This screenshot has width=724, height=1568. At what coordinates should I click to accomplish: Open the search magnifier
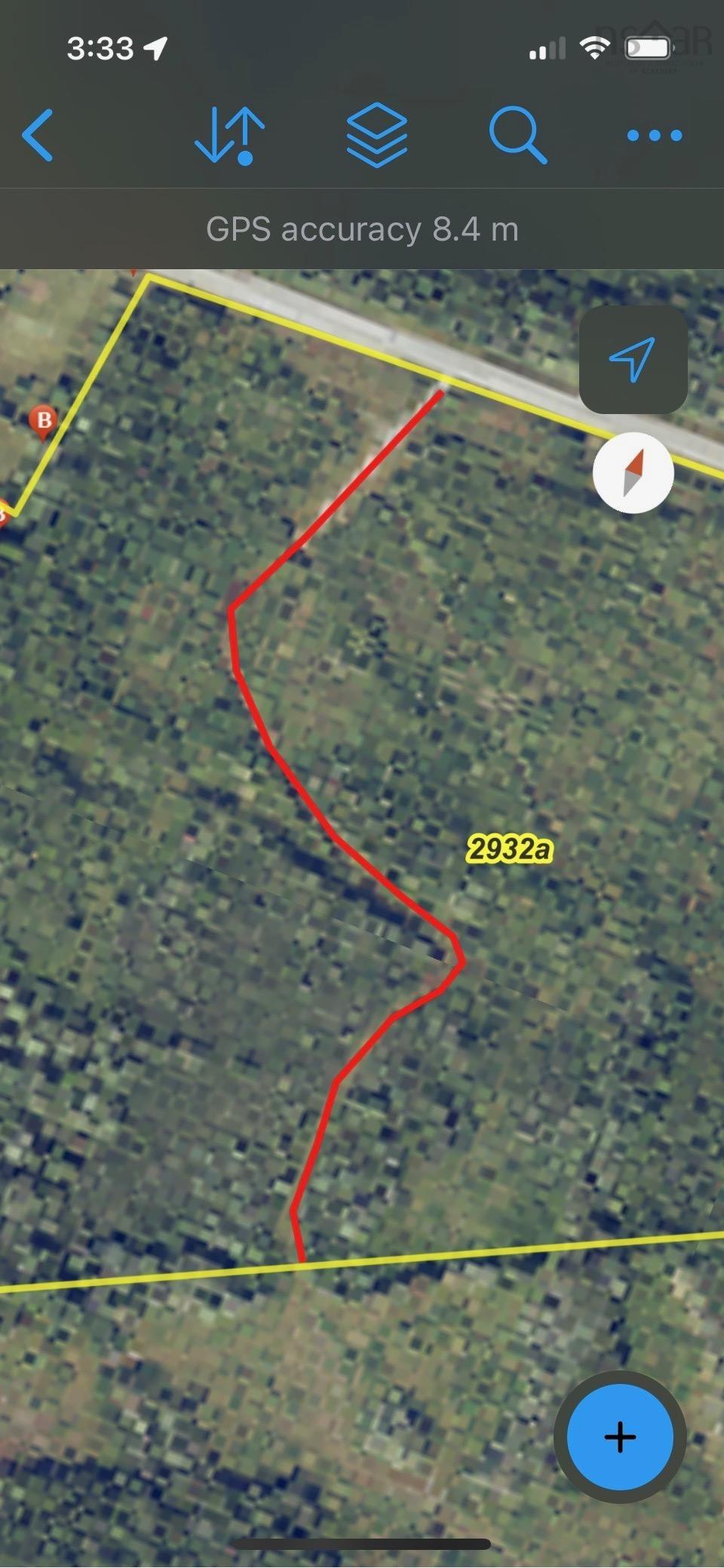517,136
